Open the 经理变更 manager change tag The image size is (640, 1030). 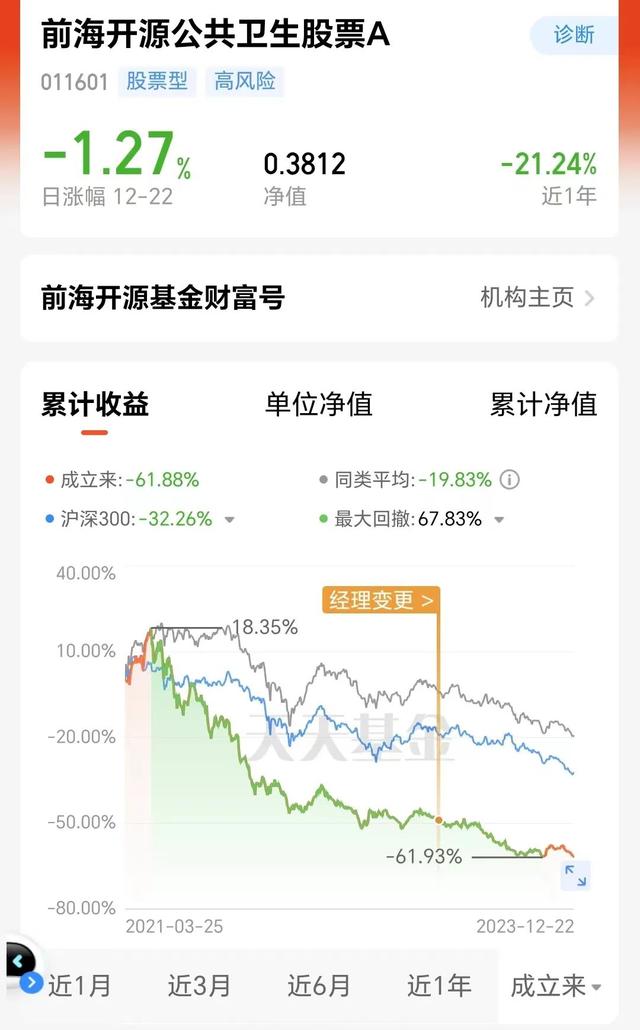(x=381, y=600)
